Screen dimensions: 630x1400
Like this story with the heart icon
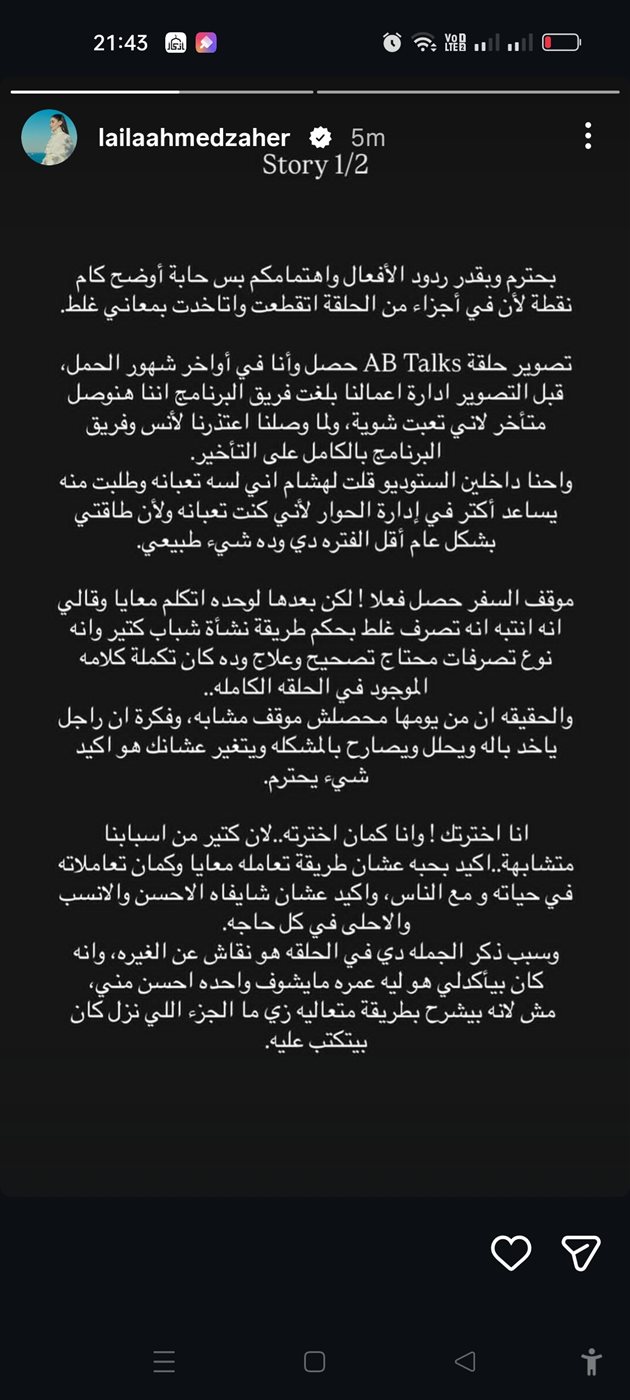pos(511,1253)
